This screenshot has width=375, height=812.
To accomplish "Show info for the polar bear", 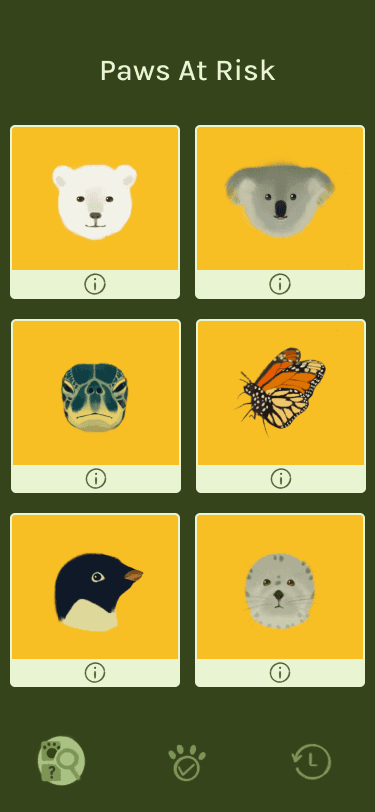I will tap(95, 284).
